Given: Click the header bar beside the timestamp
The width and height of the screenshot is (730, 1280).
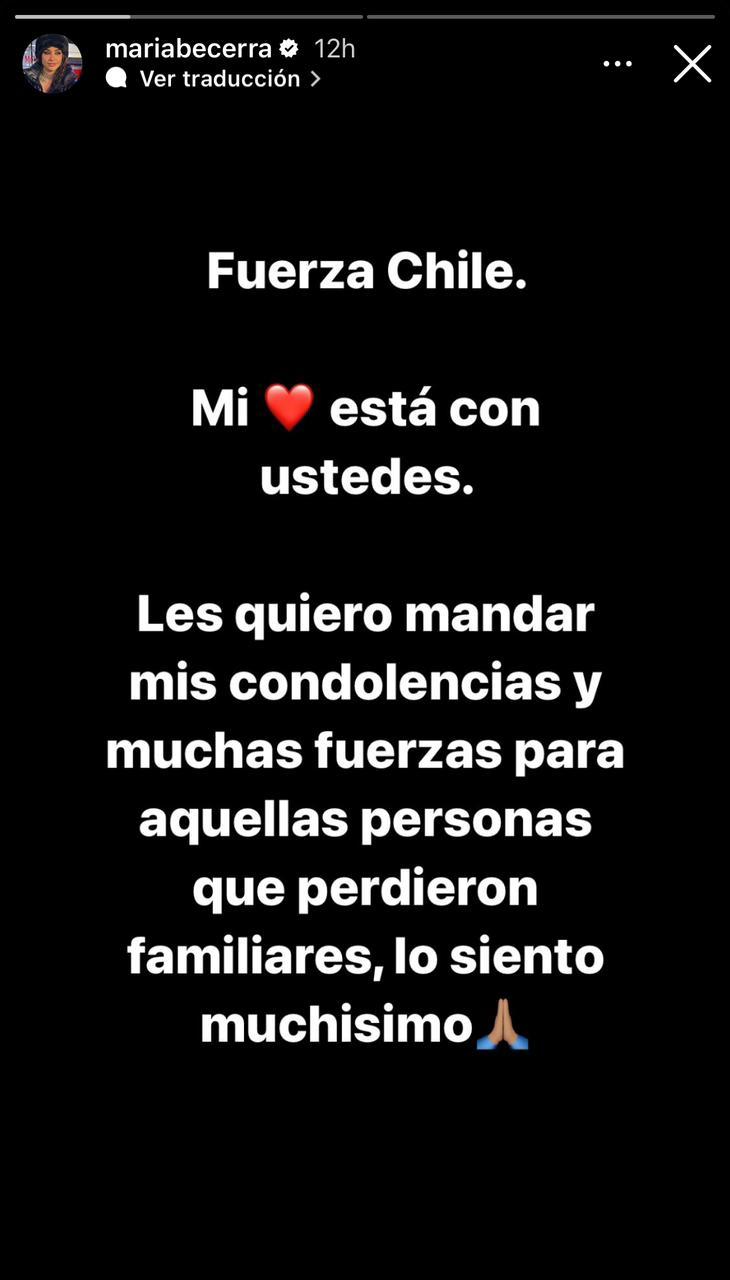Looking at the screenshot, I should tap(450, 47).
